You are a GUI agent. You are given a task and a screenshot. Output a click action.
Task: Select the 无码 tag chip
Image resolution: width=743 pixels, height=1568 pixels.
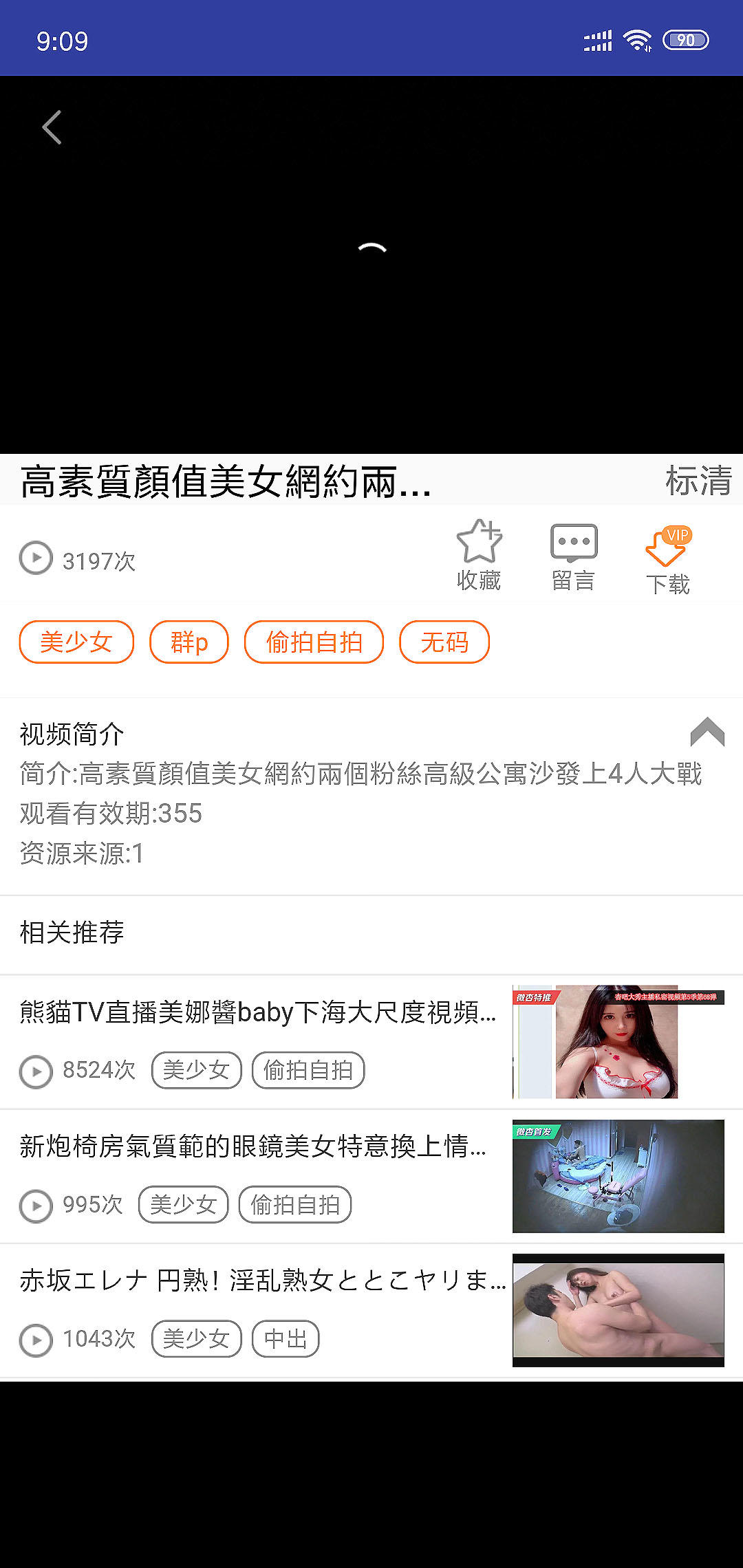(x=444, y=642)
